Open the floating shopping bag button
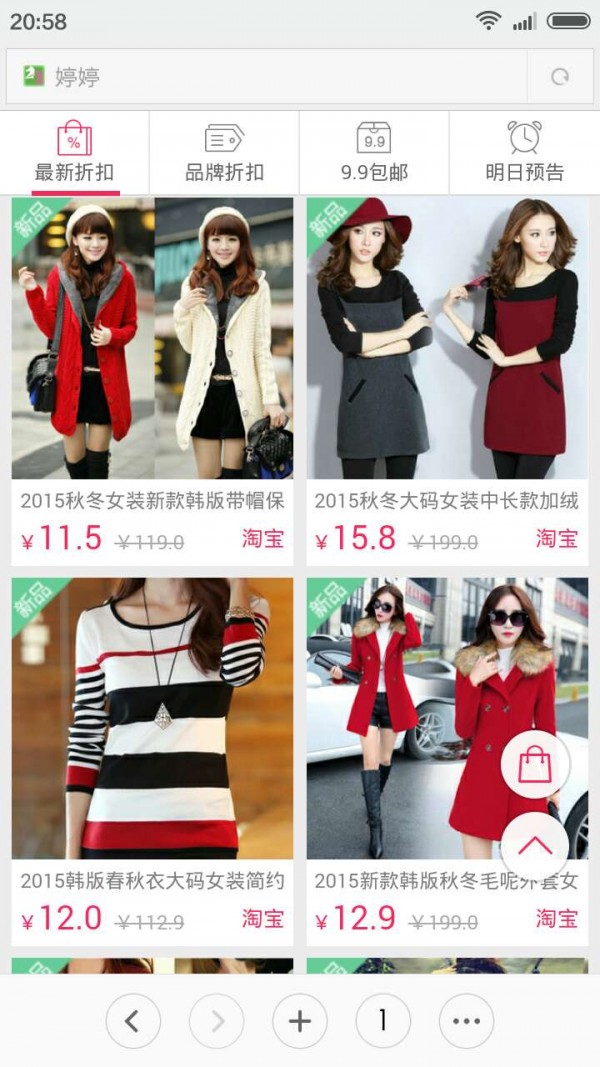The image size is (600, 1067). [x=535, y=766]
